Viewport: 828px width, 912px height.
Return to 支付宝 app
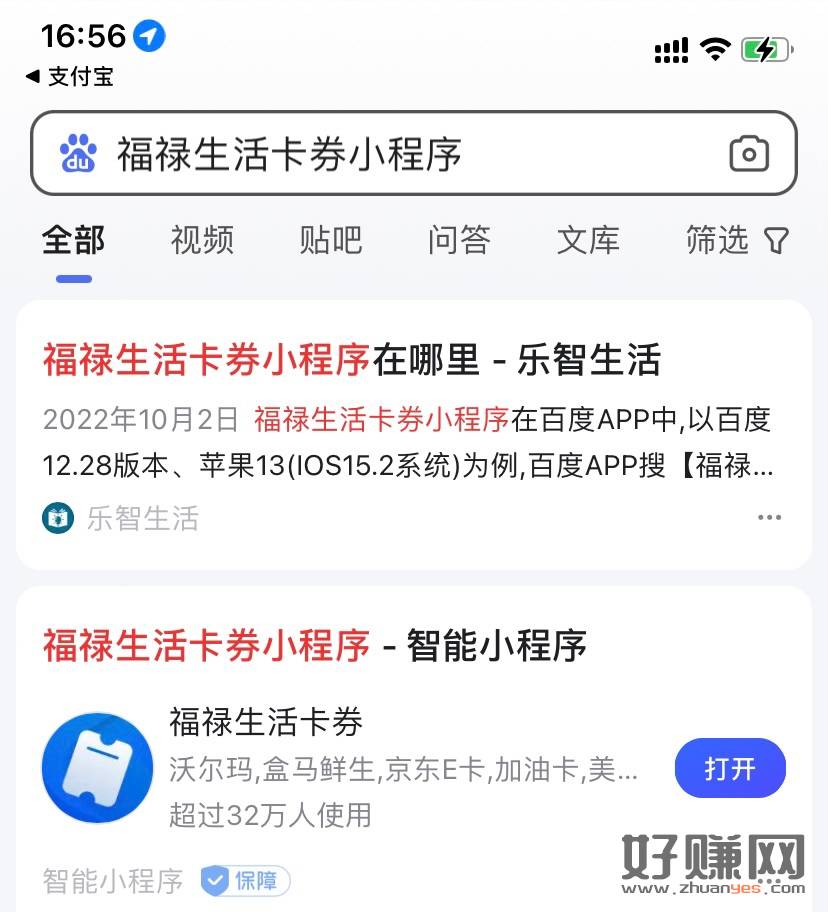70,76
